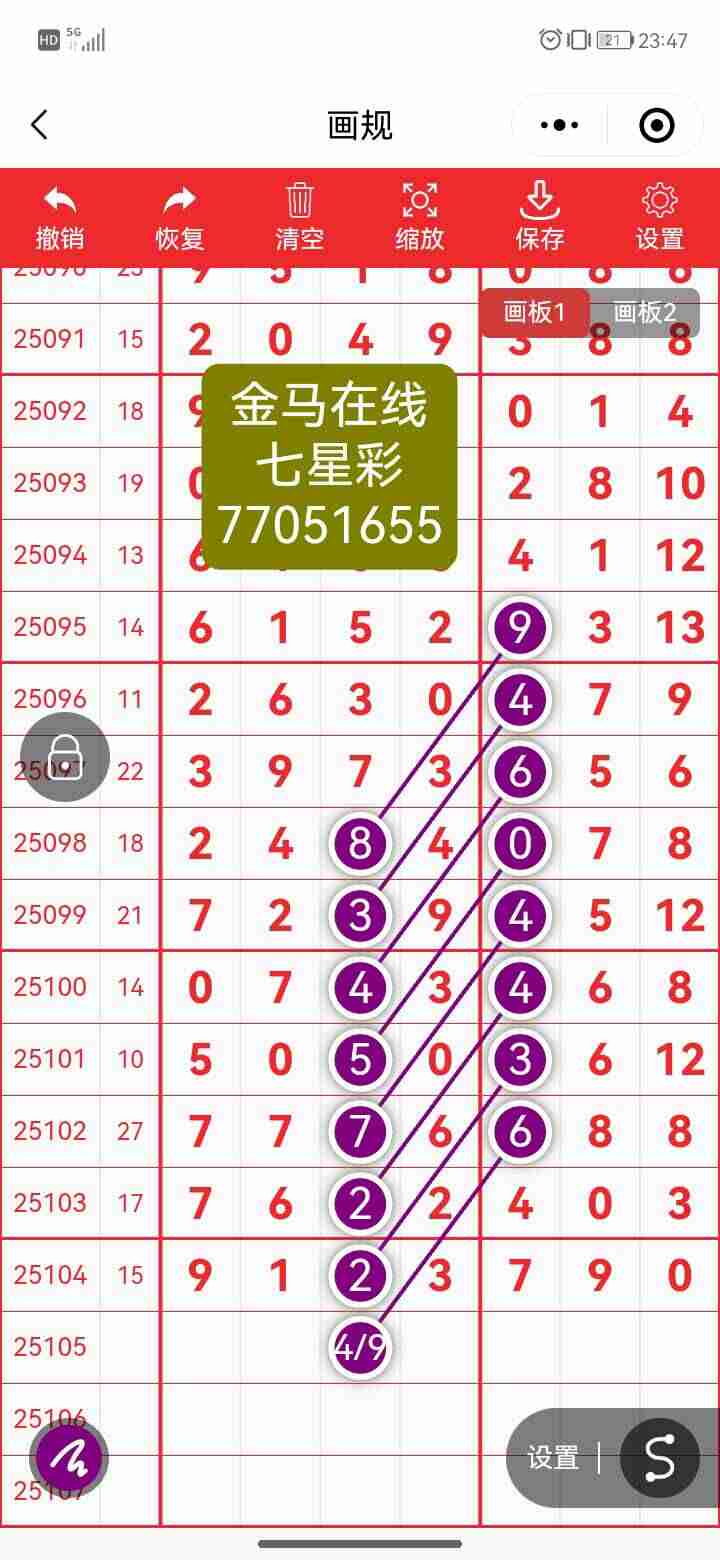Select the circled 4/9 prediction marker

360,1347
